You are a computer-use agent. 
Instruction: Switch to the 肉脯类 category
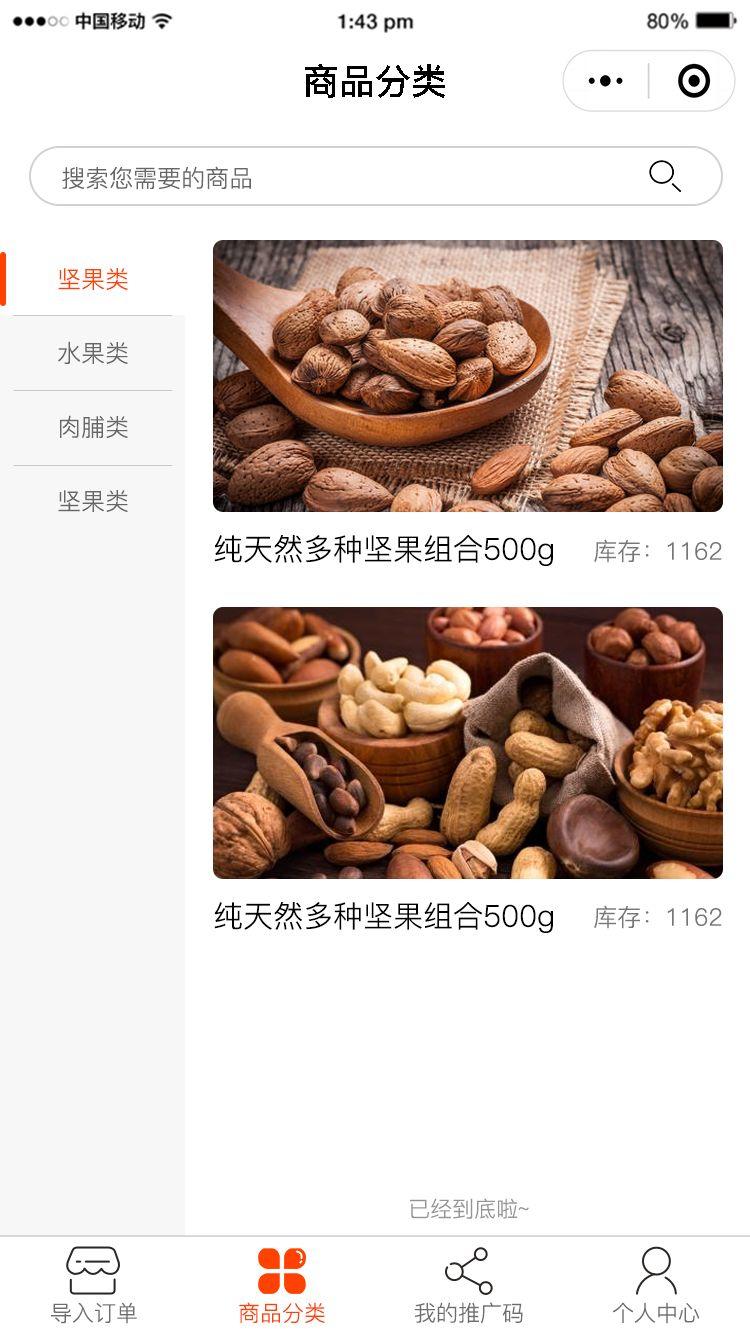(91, 427)
